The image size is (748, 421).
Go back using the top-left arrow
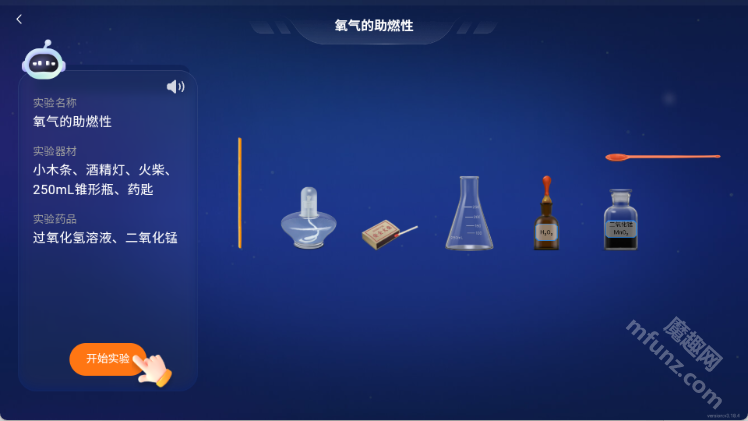click(x=19, y=19)
